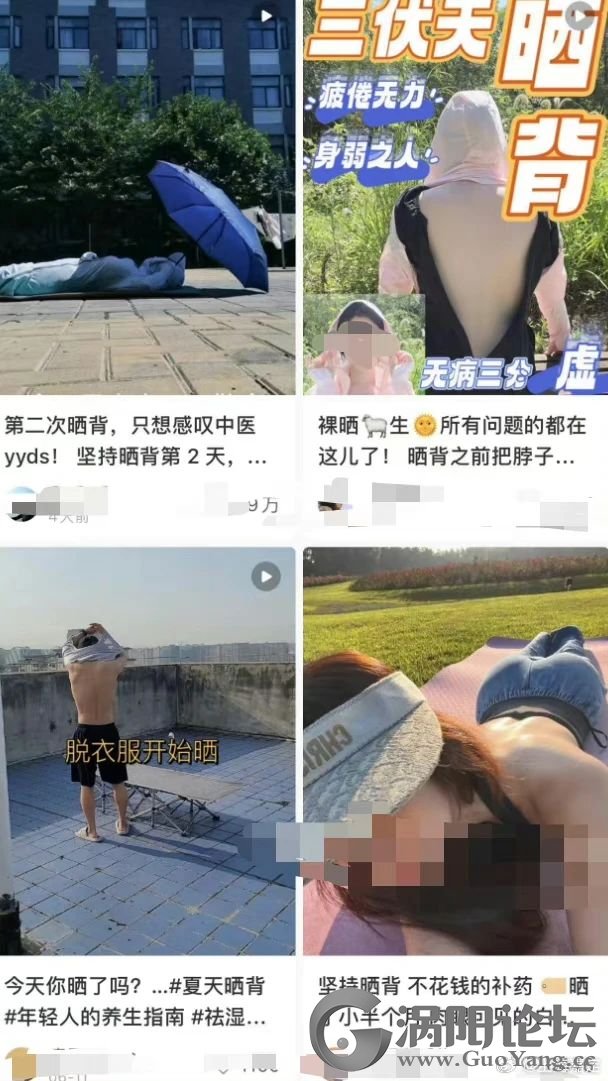Open the 三伏天晒背 video post
This screenshot has width=608, height=1081.
pos(455,200)
